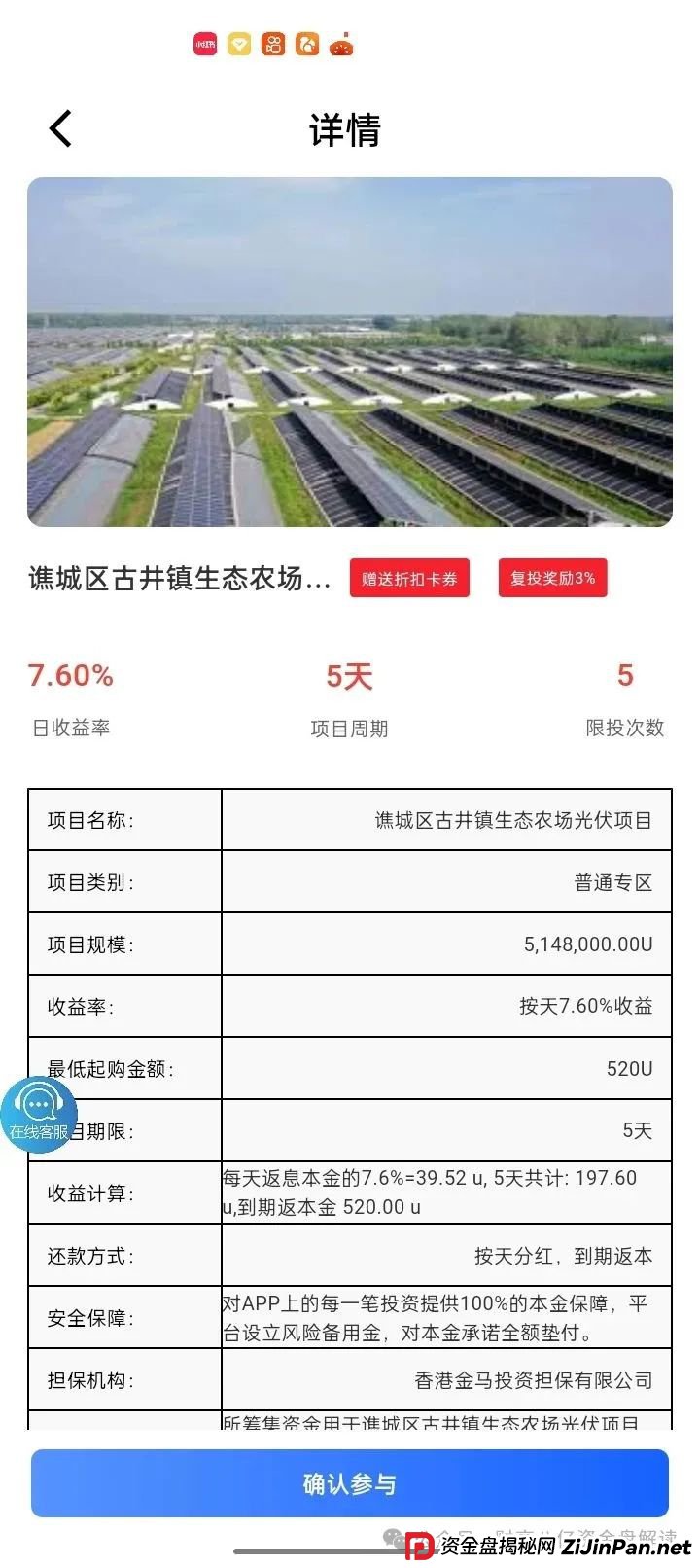
Task: Open the UC Browser squirrel icon
Action: coord(306,45)
